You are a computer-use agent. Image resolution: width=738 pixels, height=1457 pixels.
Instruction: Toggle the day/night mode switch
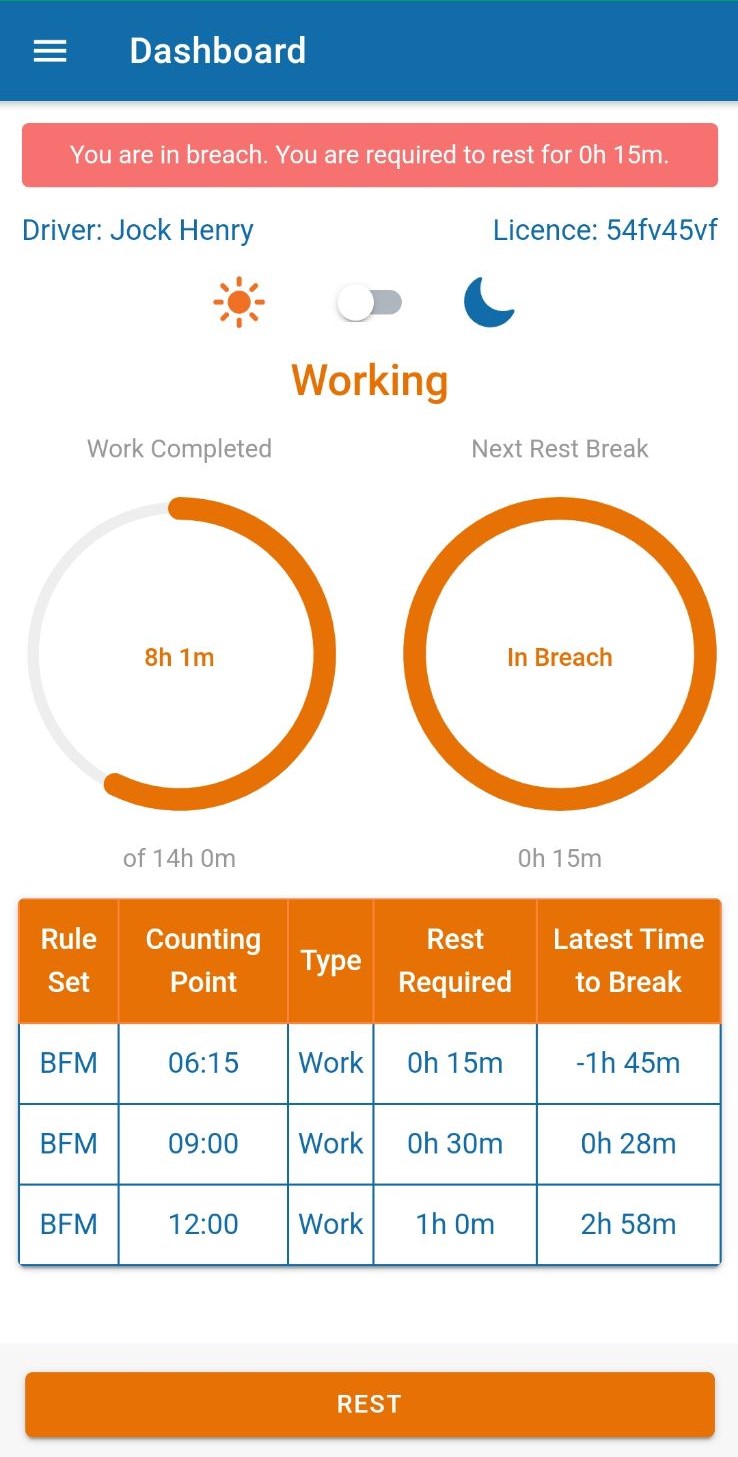click(369, 303)
